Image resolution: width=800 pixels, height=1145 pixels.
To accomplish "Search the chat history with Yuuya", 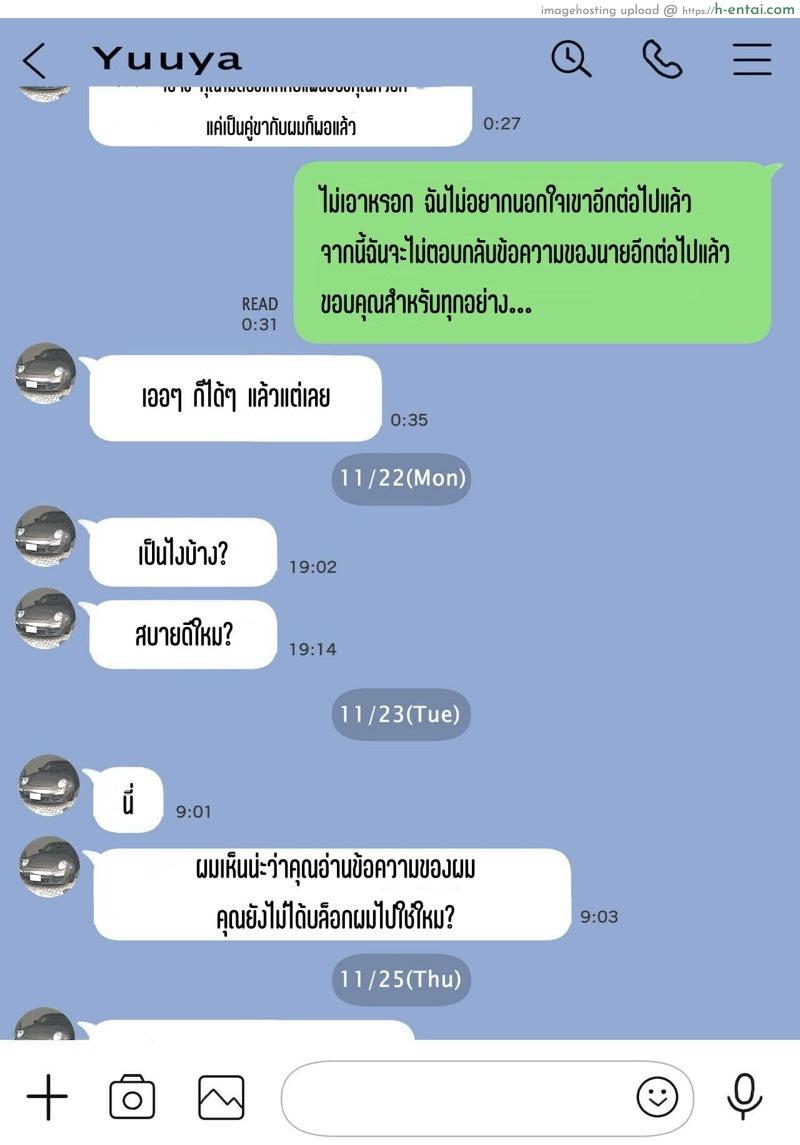I will (x=571, y=59).
